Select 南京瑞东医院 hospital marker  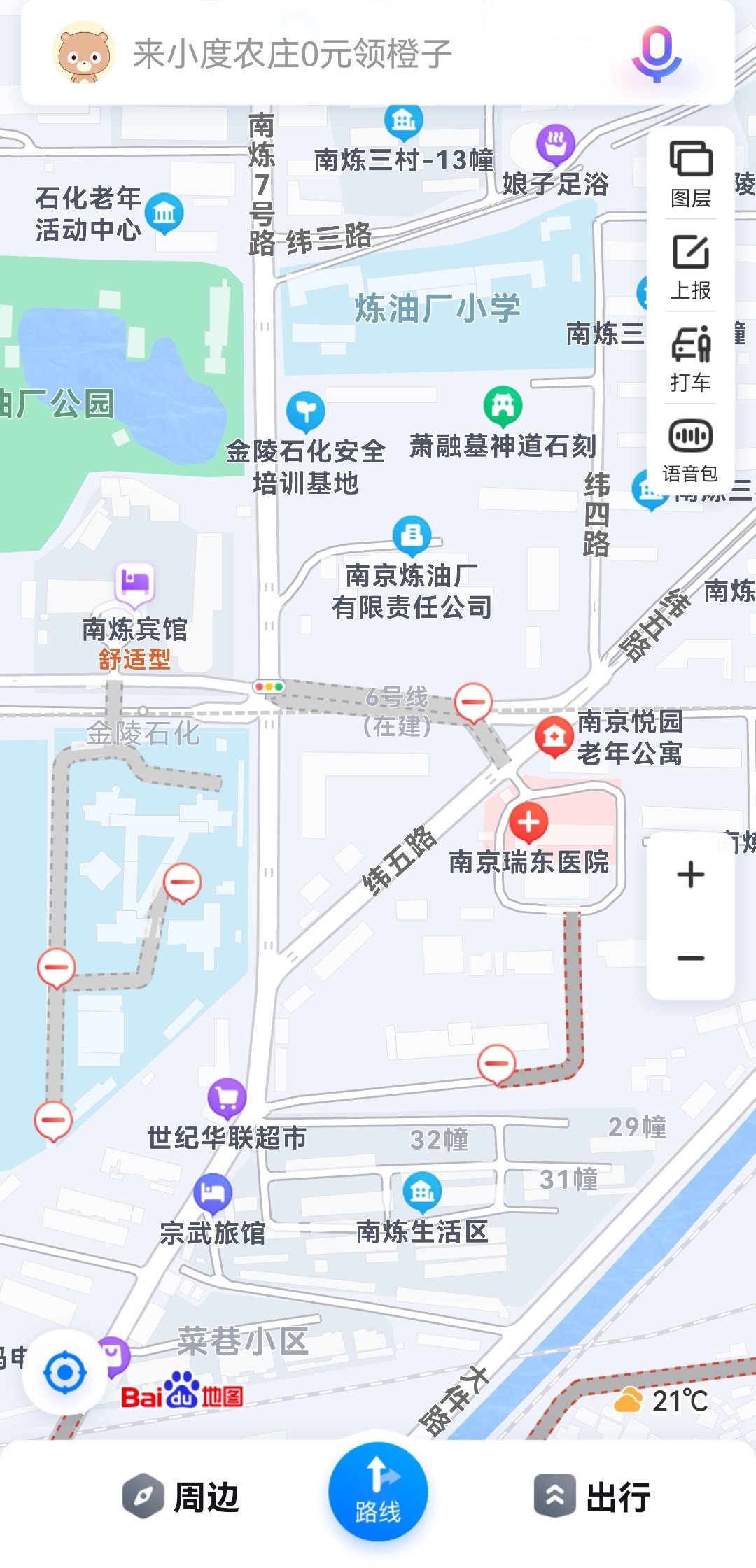coord(528,822)
